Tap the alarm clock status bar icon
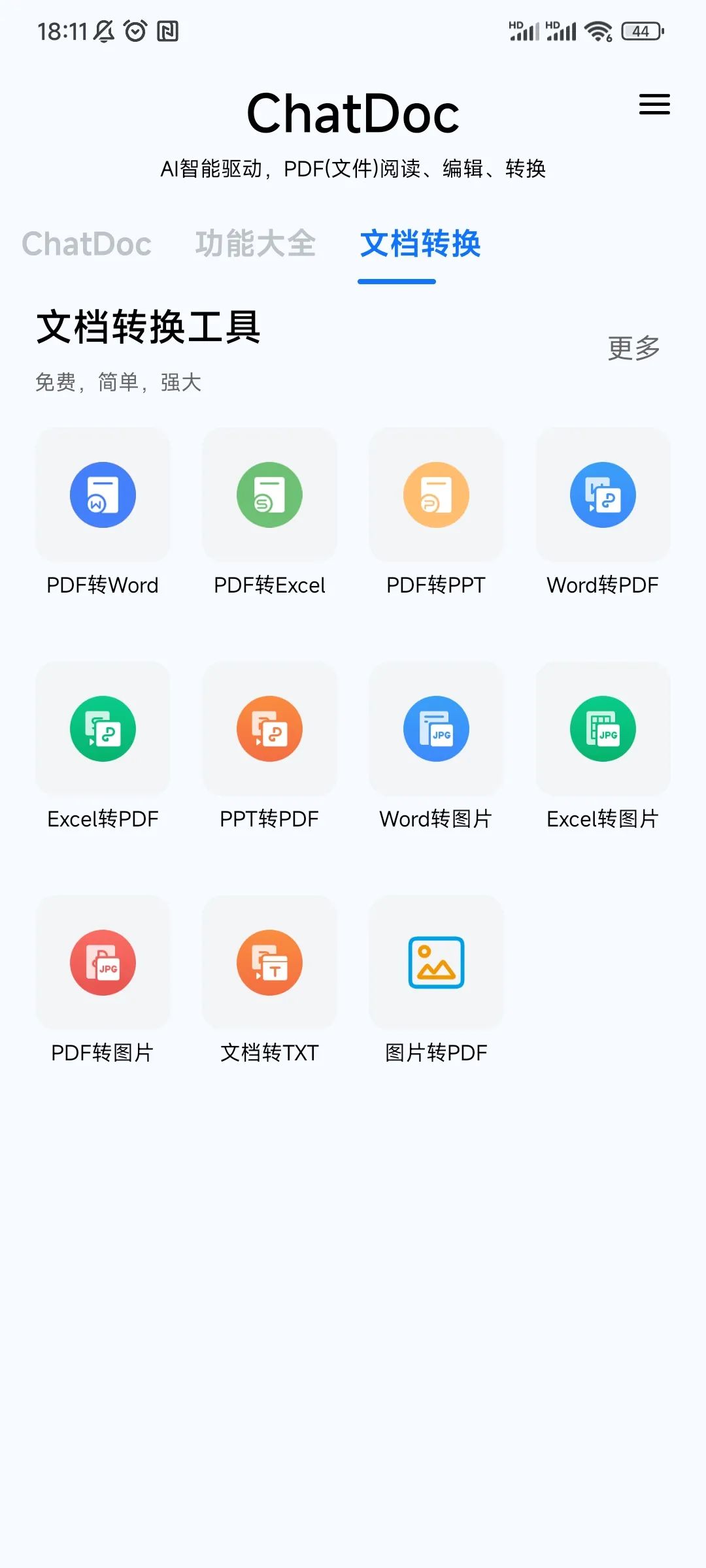The width and height of the screenshot is (706, 1568). pyautogui.click(x=134, y=29)
